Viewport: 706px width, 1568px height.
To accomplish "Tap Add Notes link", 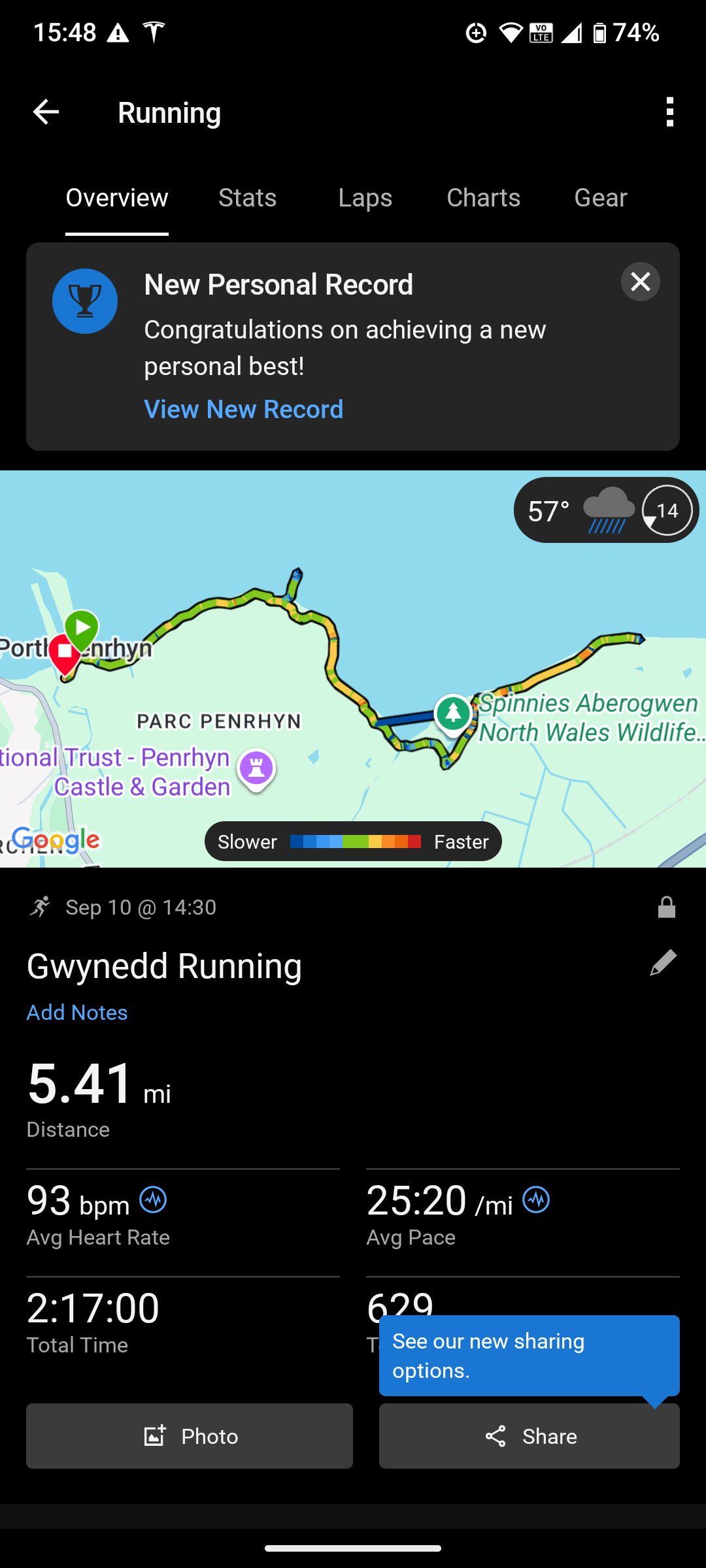I will (77, 1013).
